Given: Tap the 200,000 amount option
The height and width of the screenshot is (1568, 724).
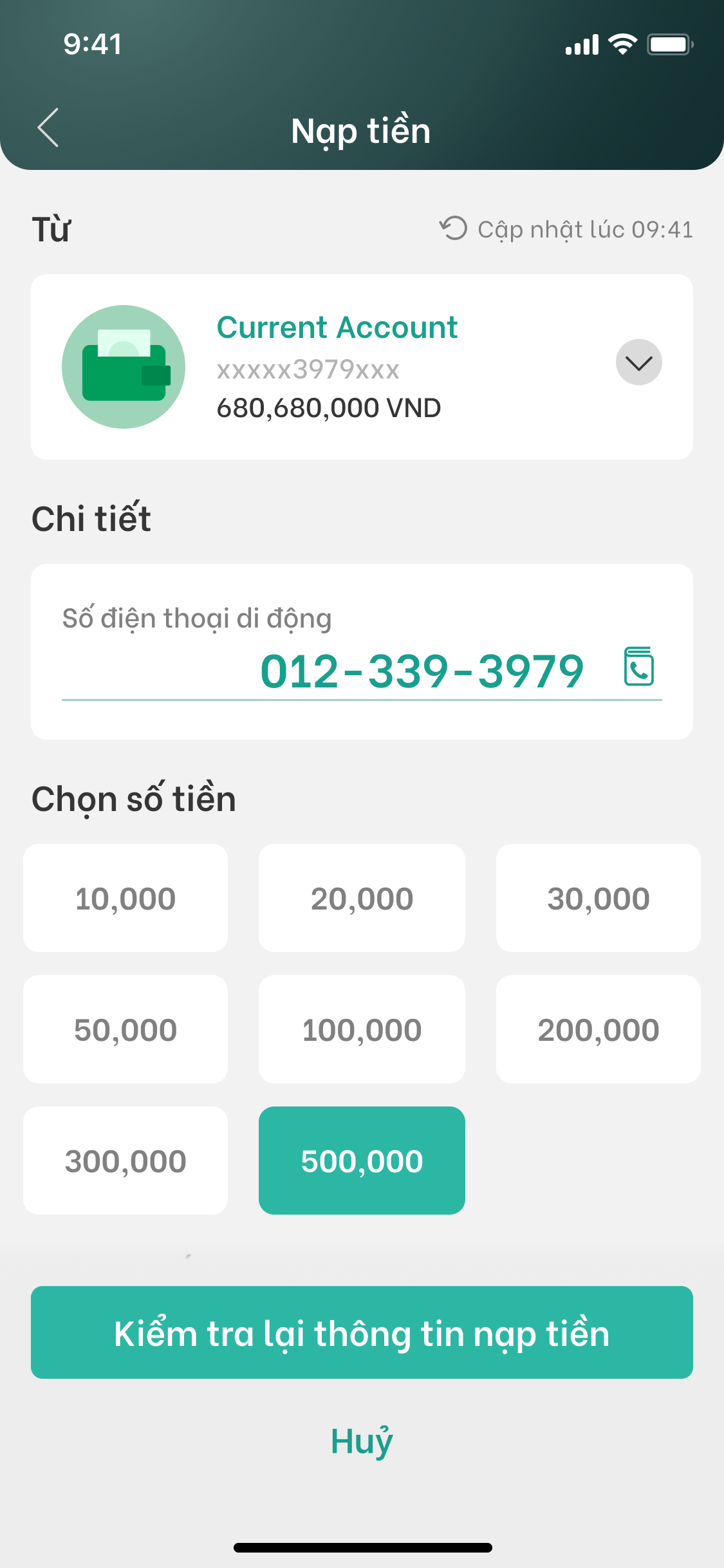Looking at the screenshot, I should (x=598, y=1029).
